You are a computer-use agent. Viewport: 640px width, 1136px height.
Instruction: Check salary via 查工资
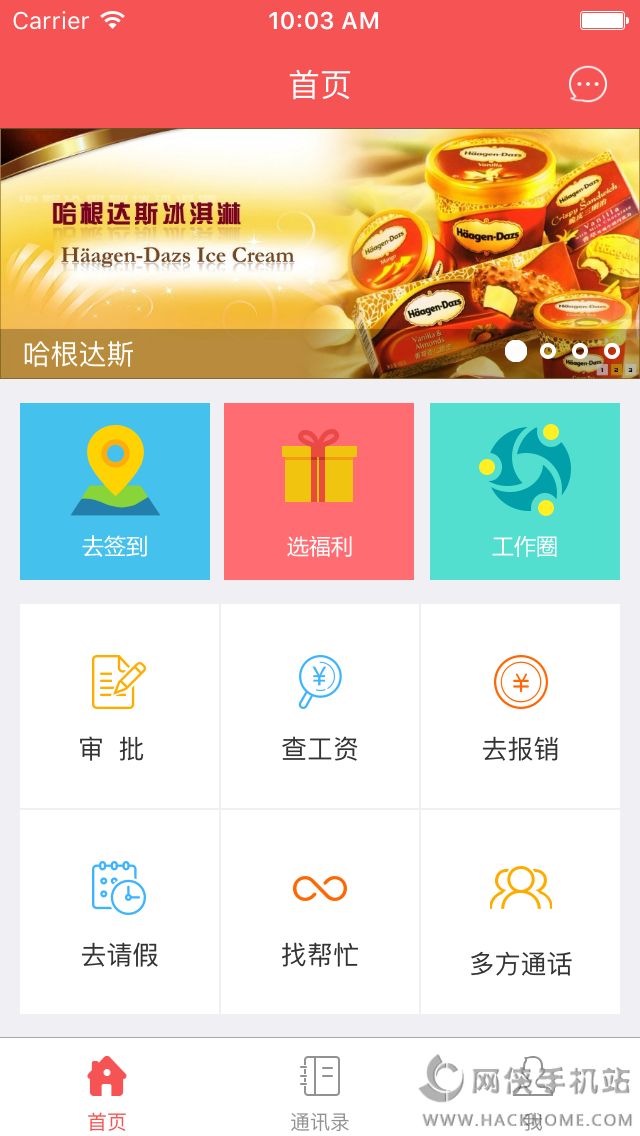point(320,706)
